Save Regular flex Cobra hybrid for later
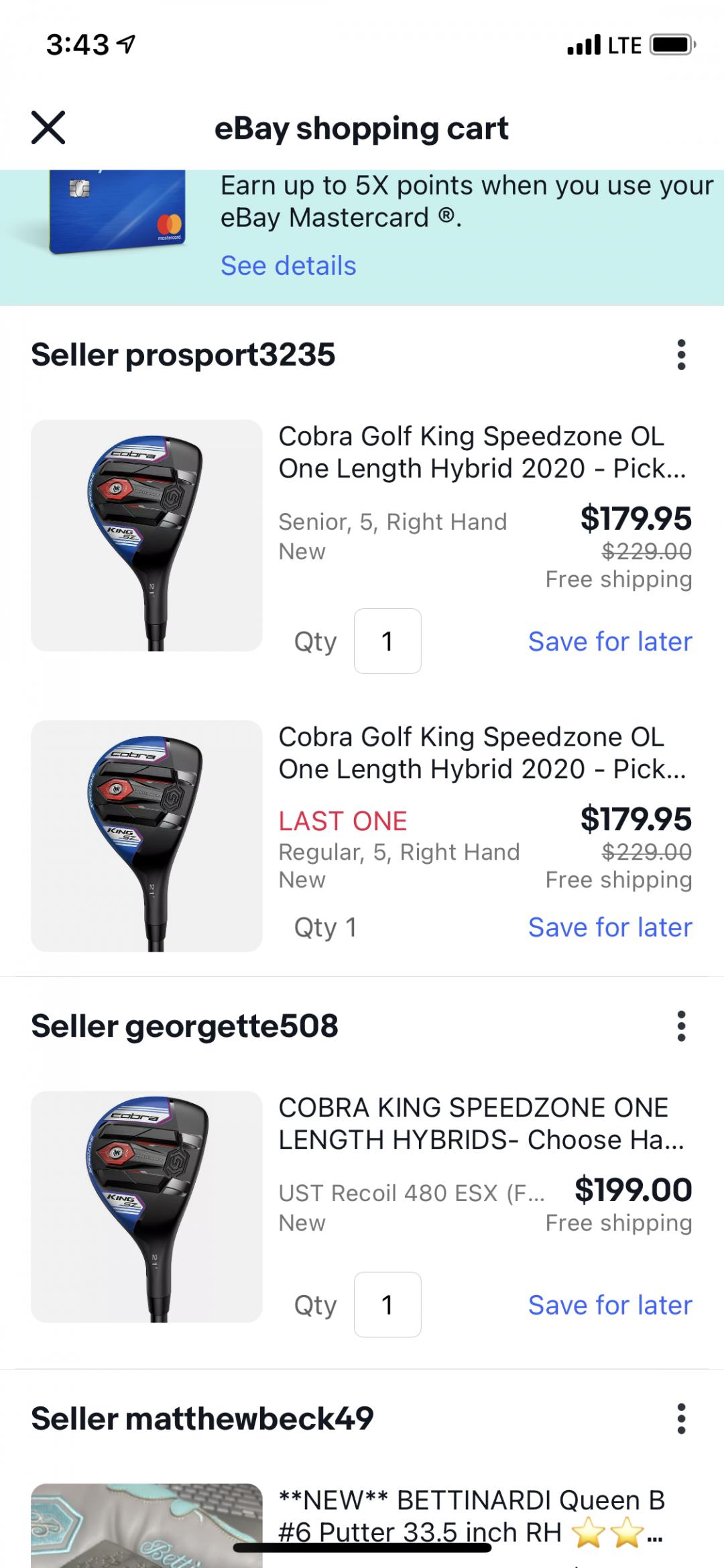This screenshot has width=724, height=1568. (x=609, y=928)
